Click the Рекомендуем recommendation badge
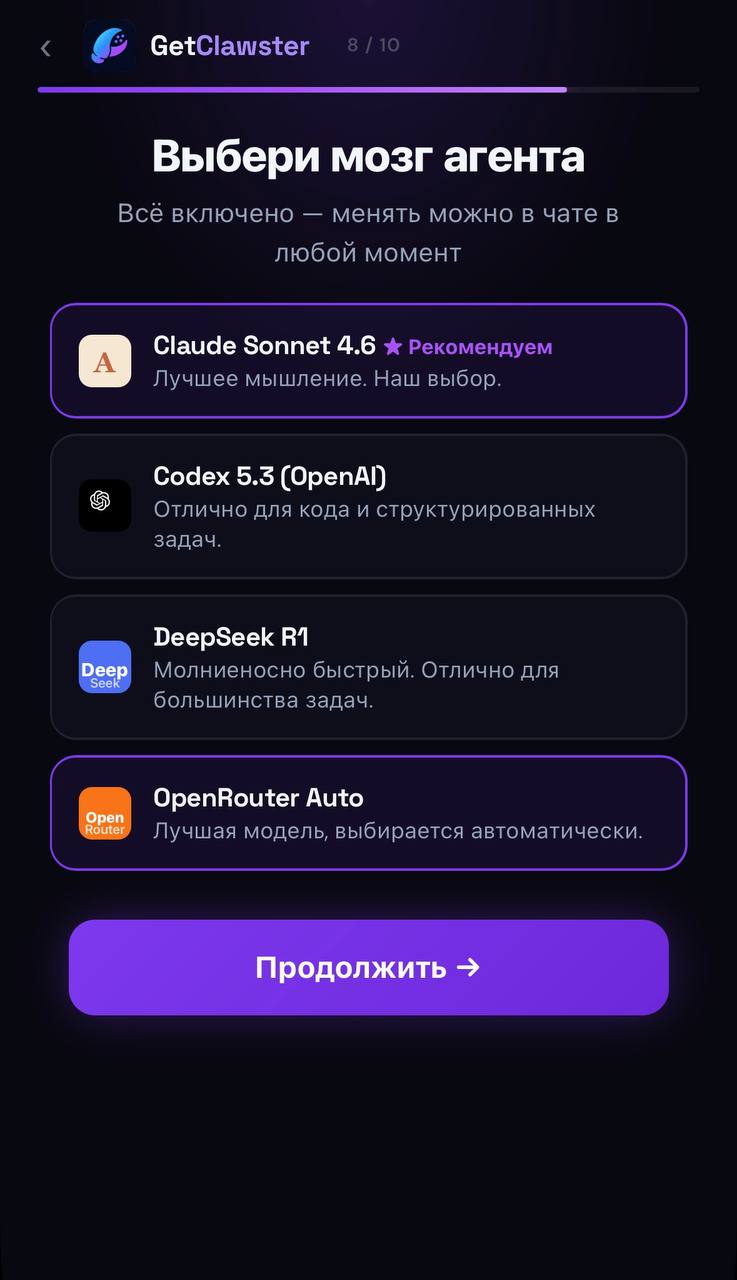Screen dimensions: 737x1280 (480, 347)
